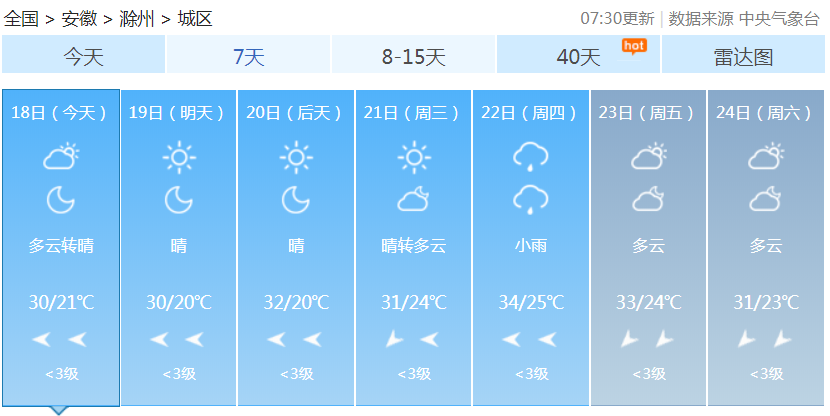Open the 23日 周五 forecast card
Viewport: 830px width, 416px height.
point(648,248)
